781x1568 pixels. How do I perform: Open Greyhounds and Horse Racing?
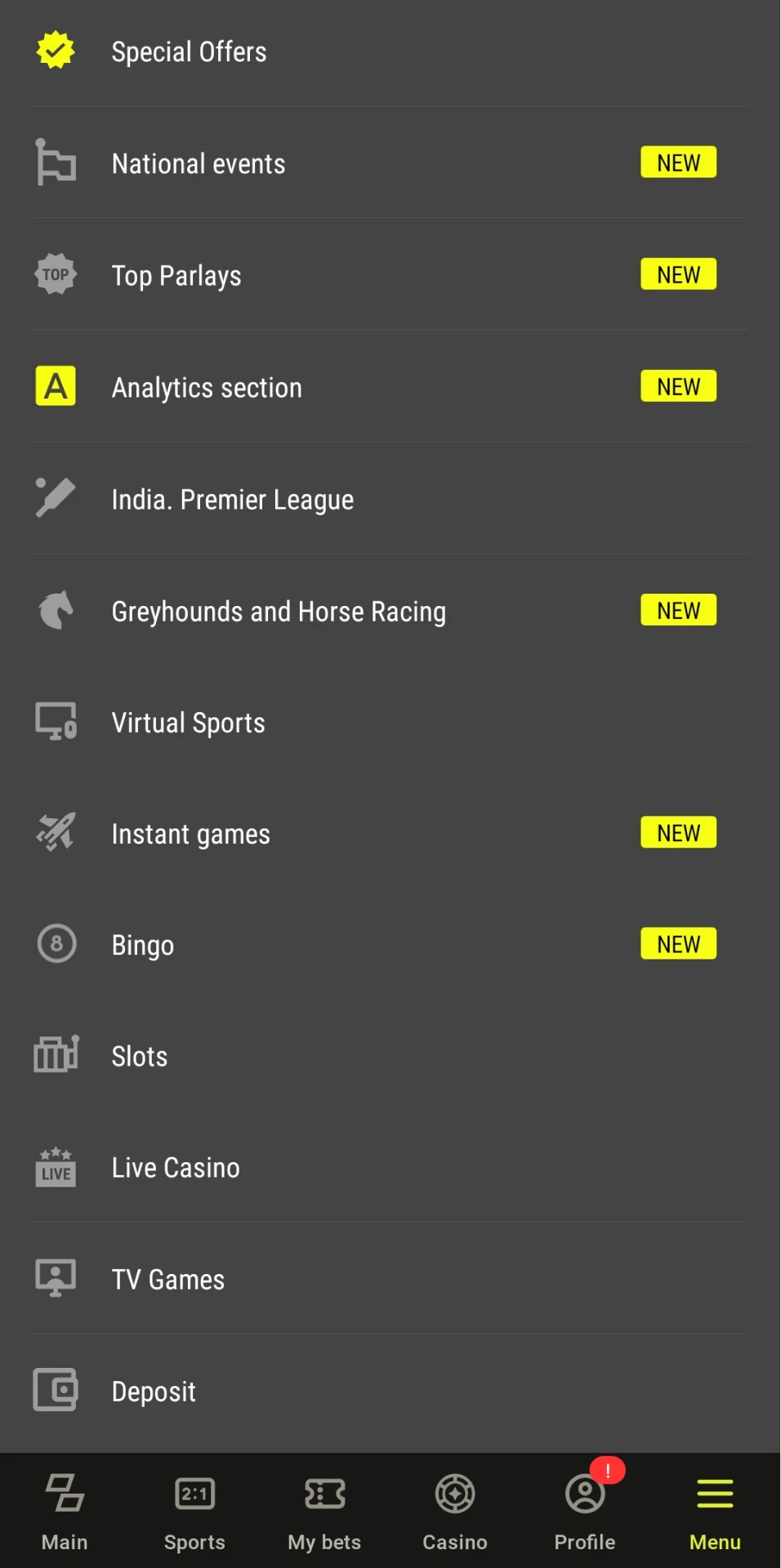pos(279,611)
